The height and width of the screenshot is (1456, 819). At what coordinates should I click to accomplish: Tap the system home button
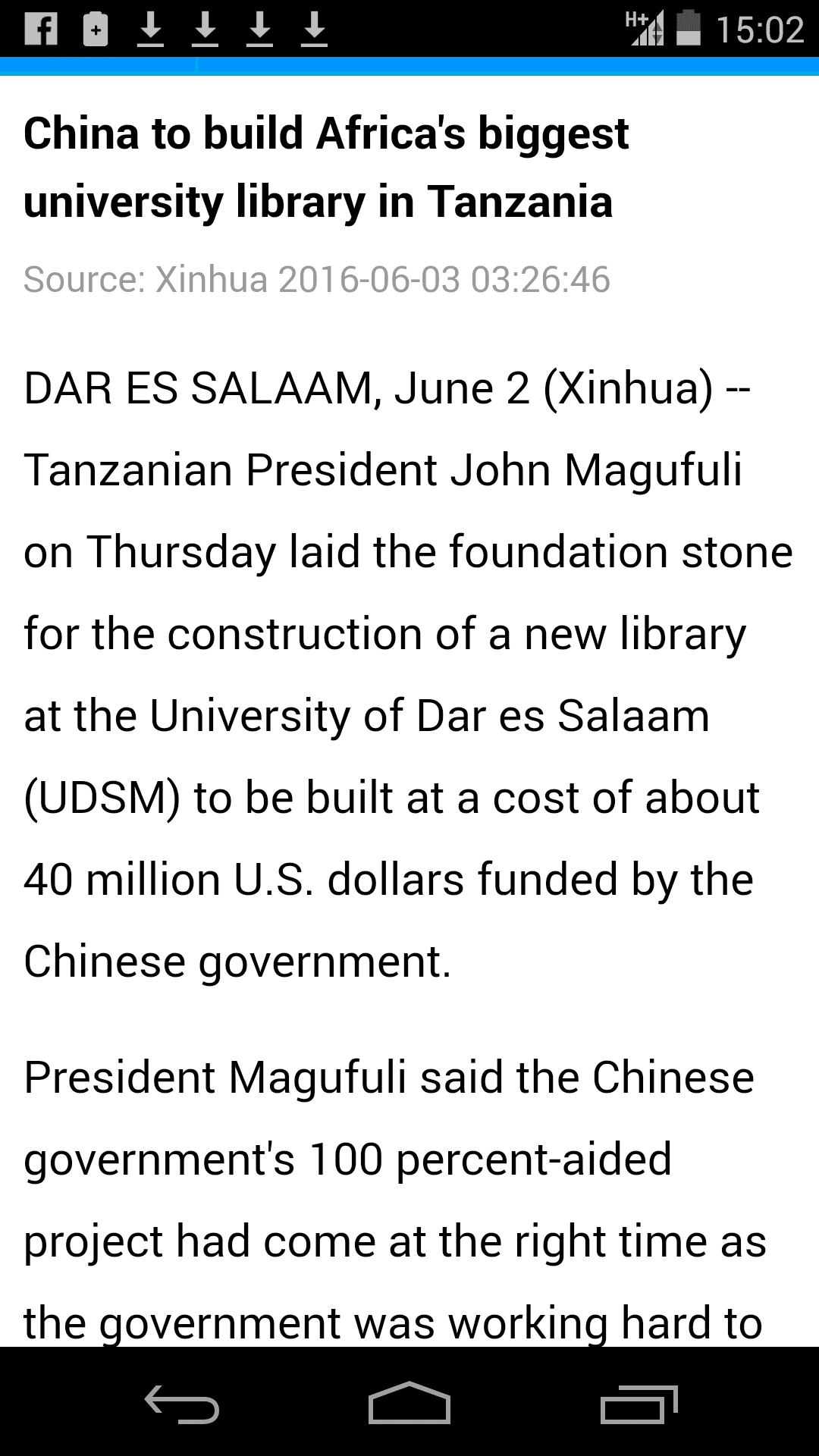[x=409, y=1403]
